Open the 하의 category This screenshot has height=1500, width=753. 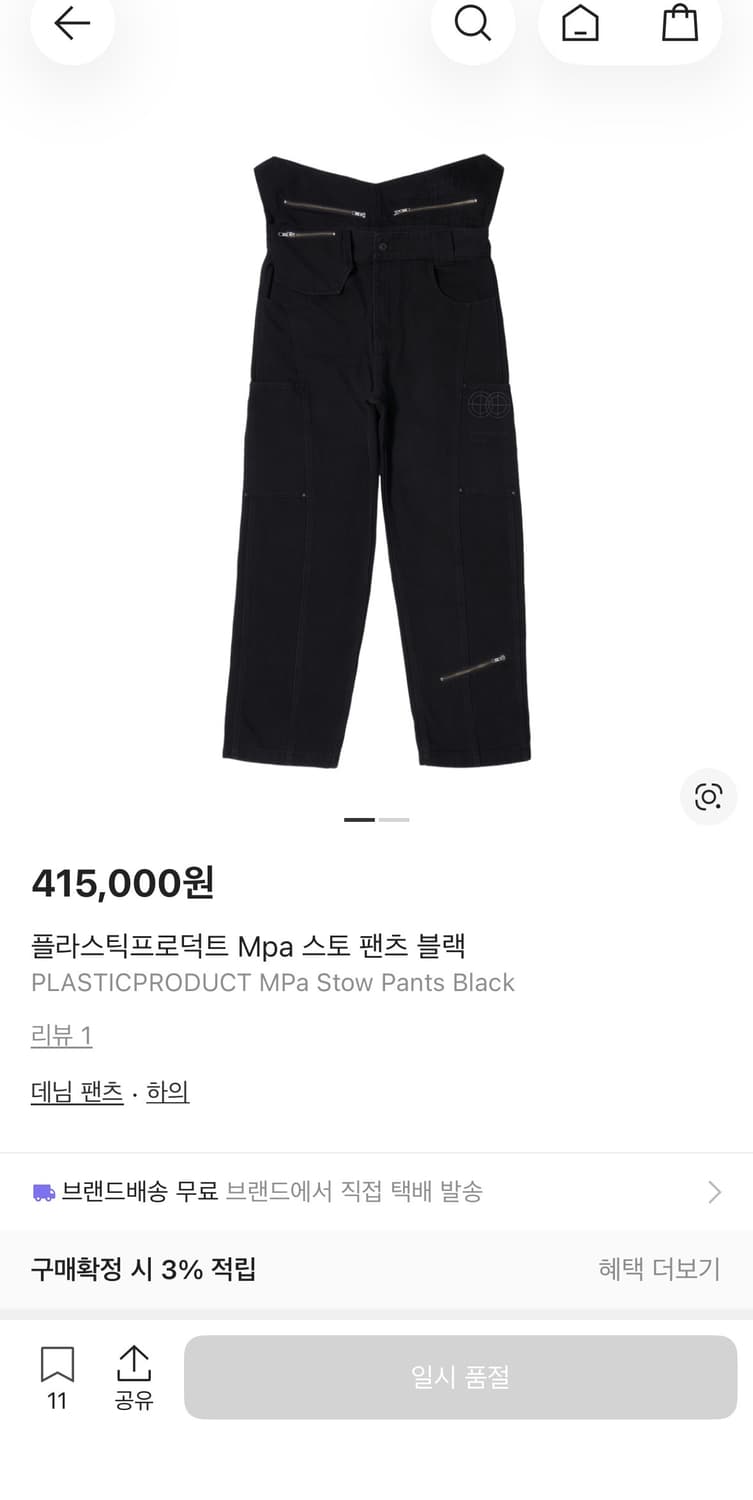(x=168, y=1092)
